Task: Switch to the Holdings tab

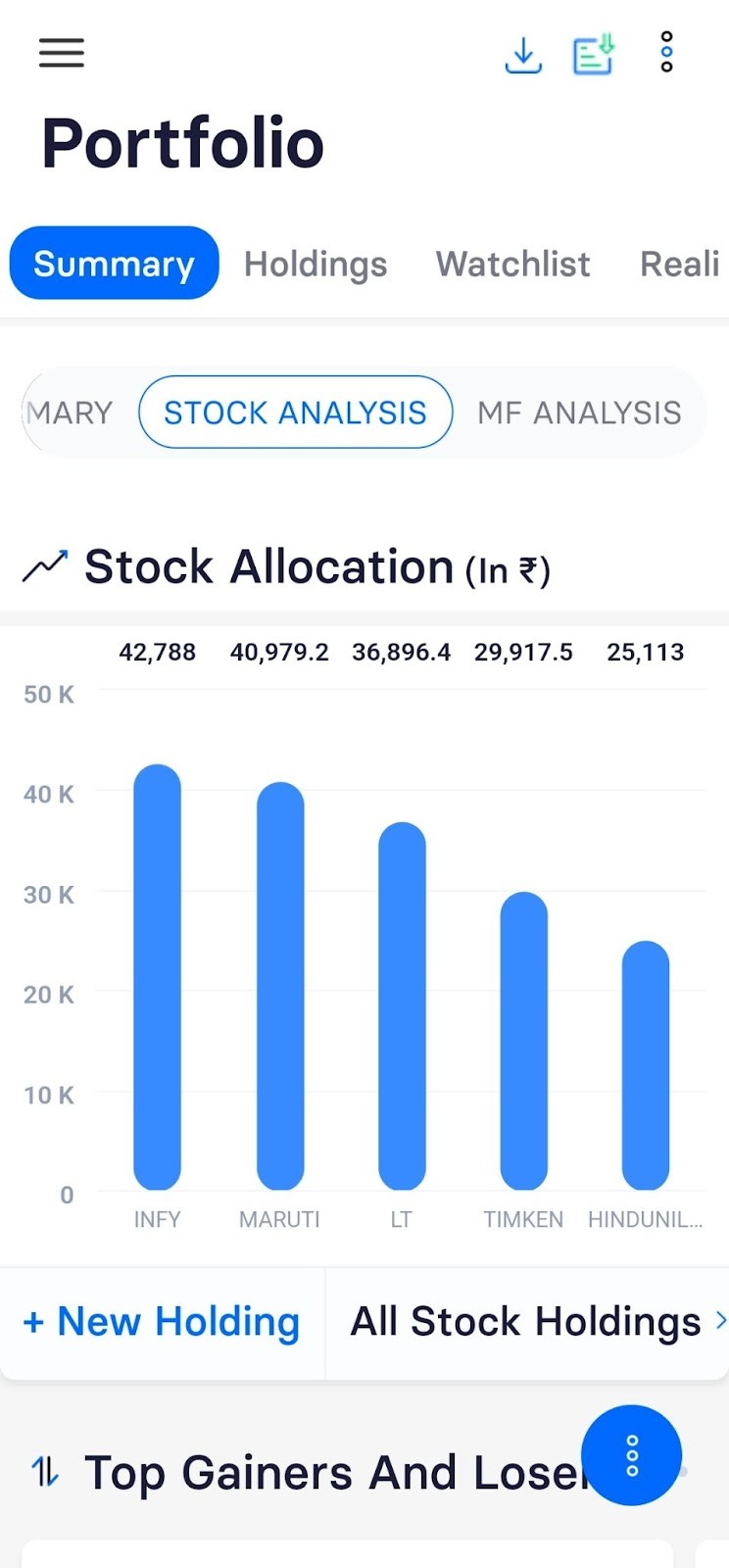Action: [316, 264]
